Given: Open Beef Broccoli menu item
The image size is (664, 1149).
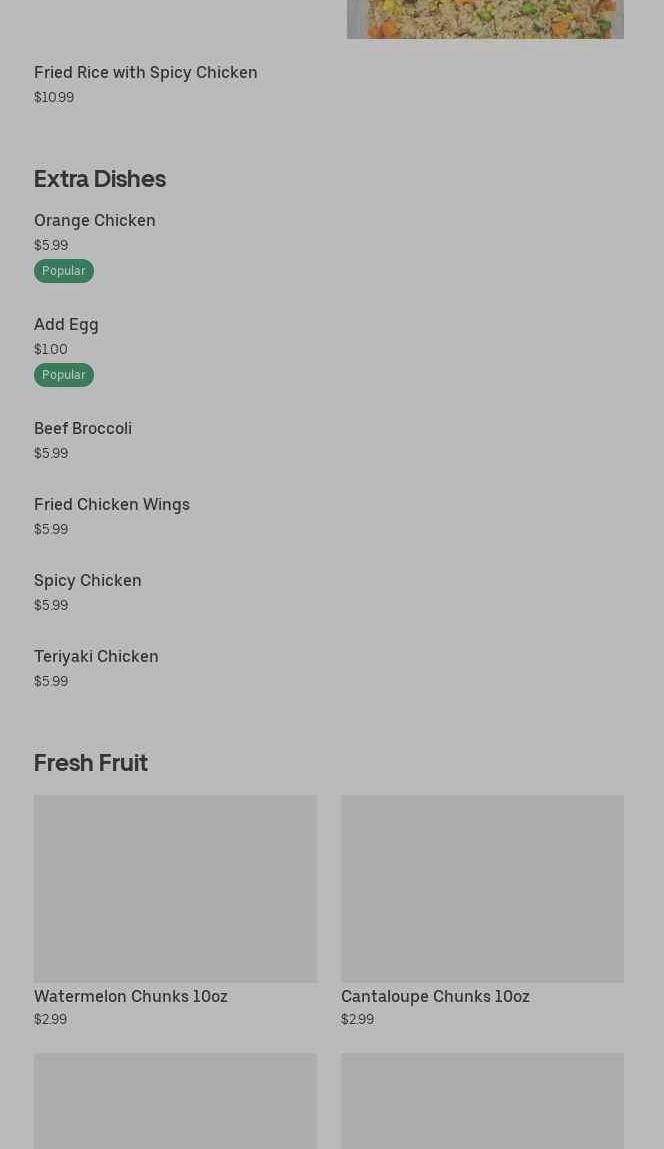Looking at the screenshot, I should [x=83, y=428].
